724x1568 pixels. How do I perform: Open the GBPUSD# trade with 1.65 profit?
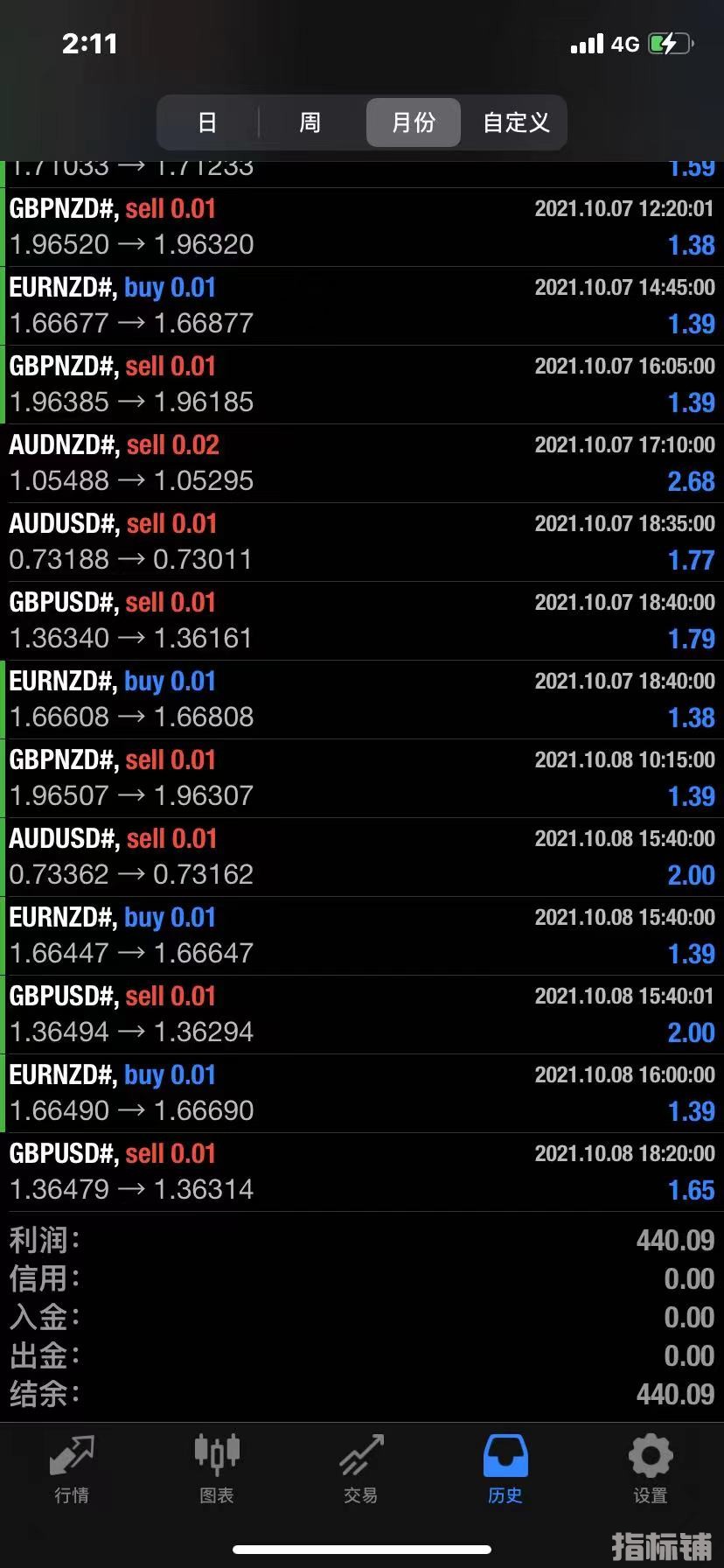click(x=362, y=1172)
